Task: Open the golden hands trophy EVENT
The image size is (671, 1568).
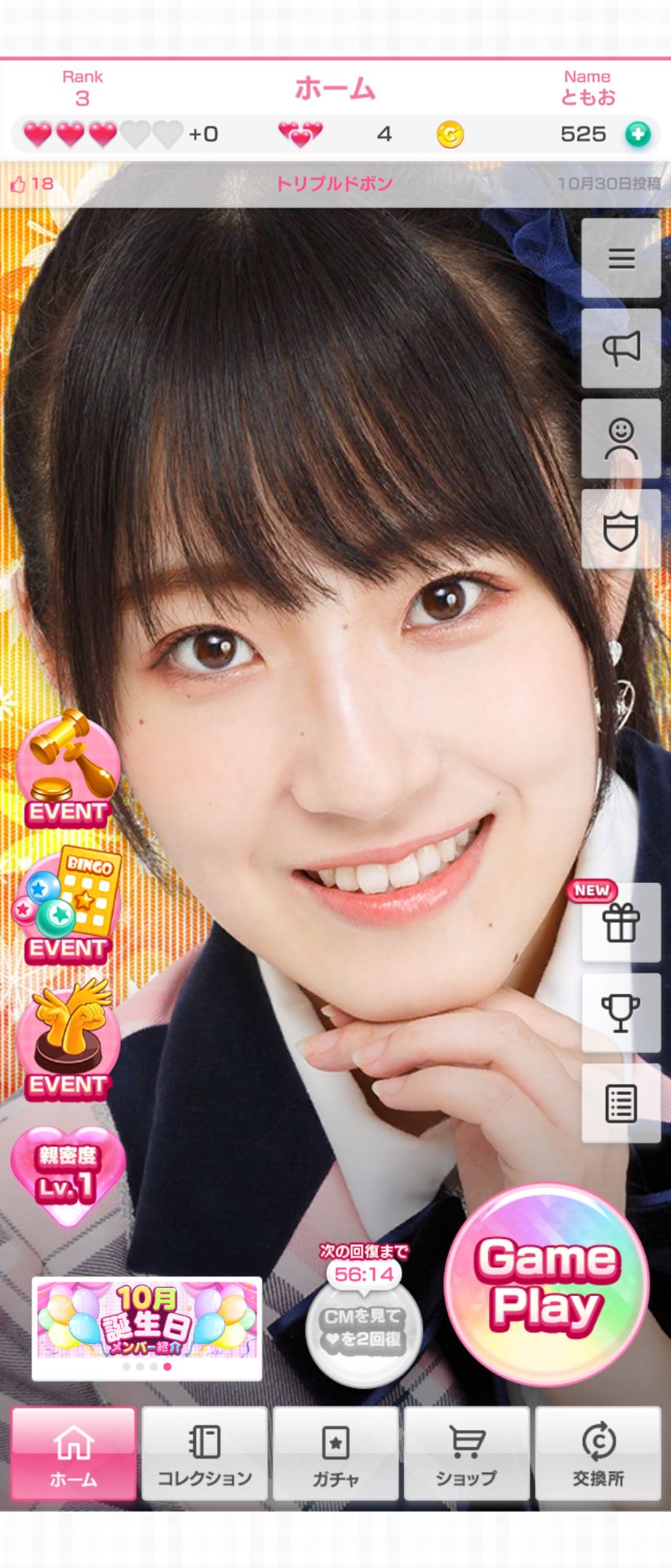Action: coord(68,1040)
